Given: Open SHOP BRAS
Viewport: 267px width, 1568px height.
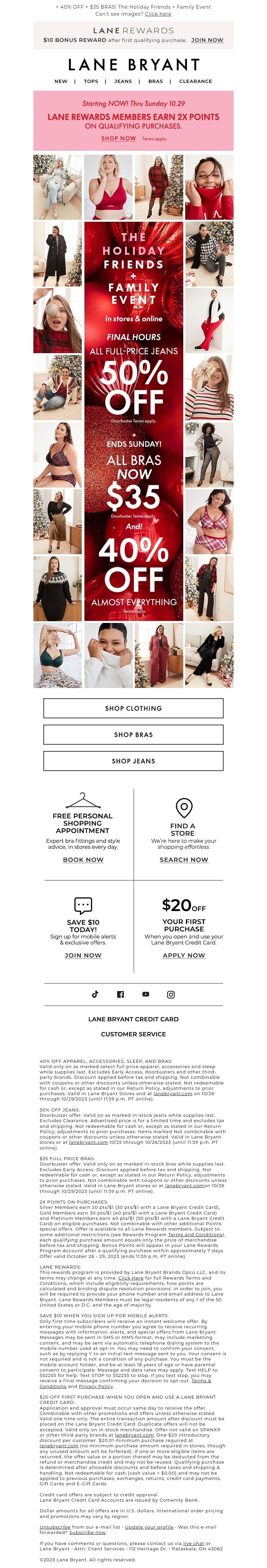Looking at the screenshot, I should click(x=133, y=734).
